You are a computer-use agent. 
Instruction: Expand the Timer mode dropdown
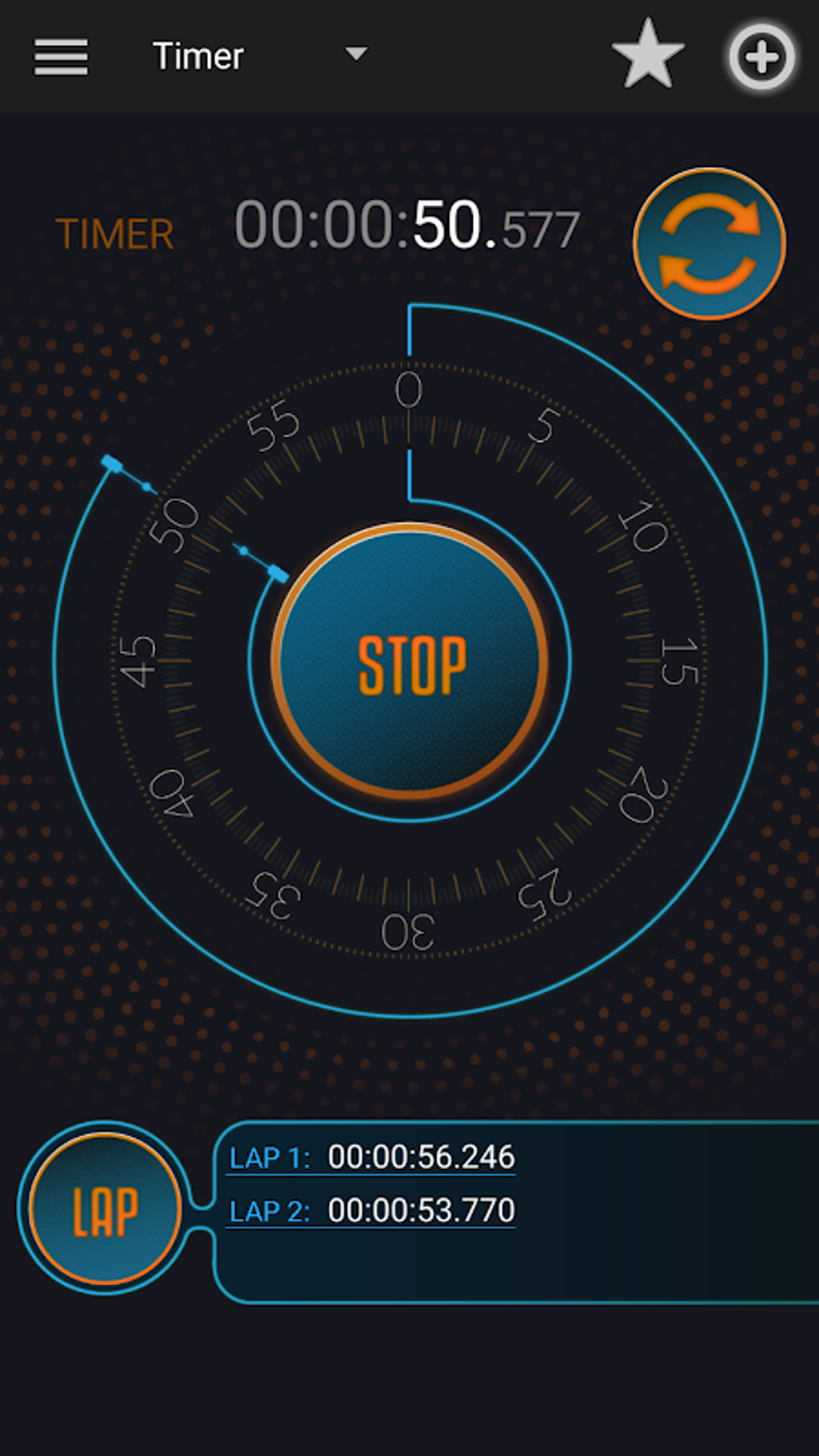(356, 55)
